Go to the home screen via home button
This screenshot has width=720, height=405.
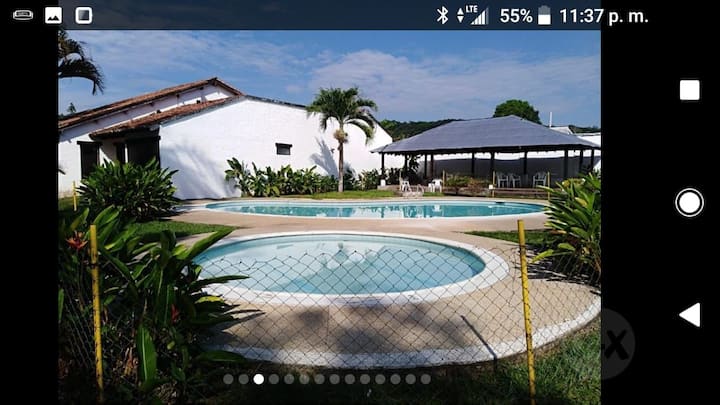689,203
